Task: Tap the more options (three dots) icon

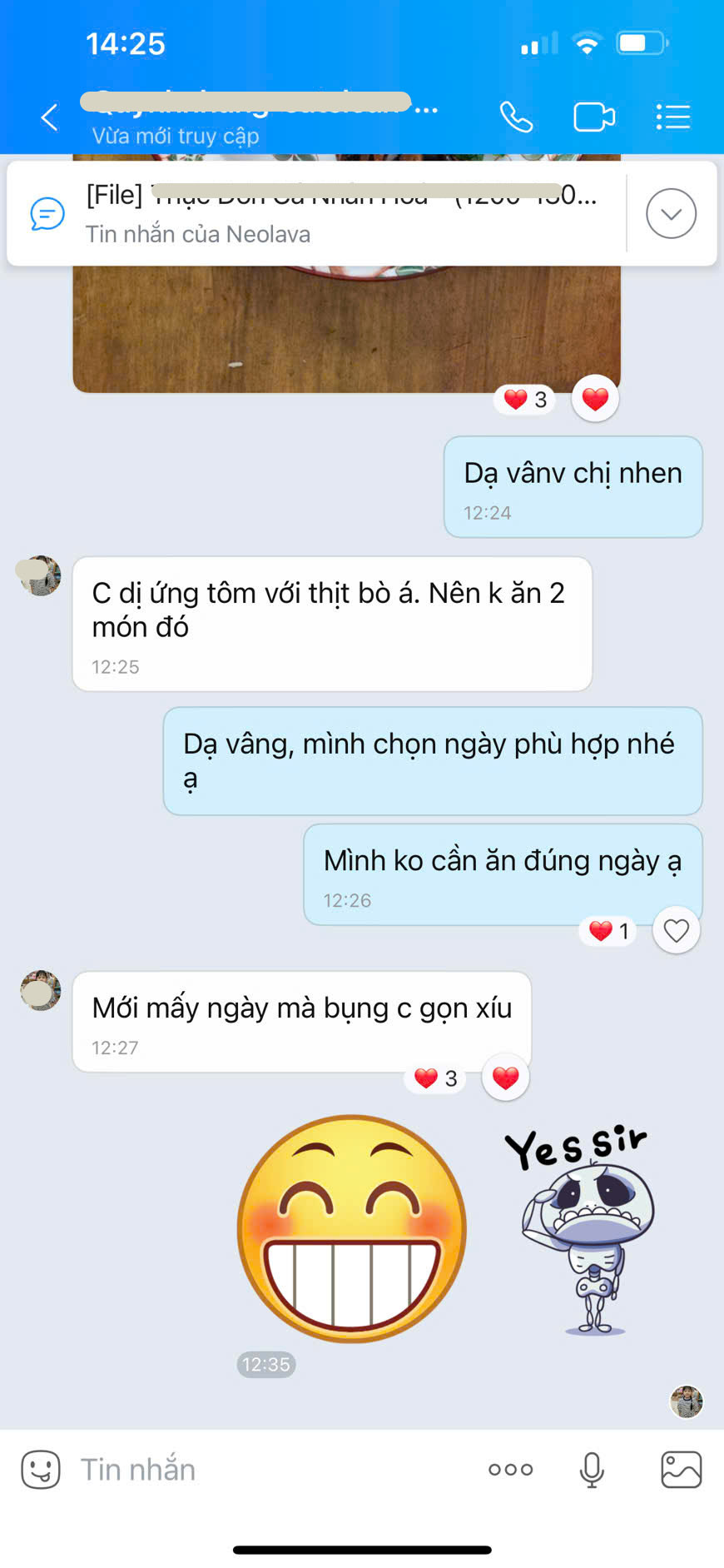Action: (510, 1469)
